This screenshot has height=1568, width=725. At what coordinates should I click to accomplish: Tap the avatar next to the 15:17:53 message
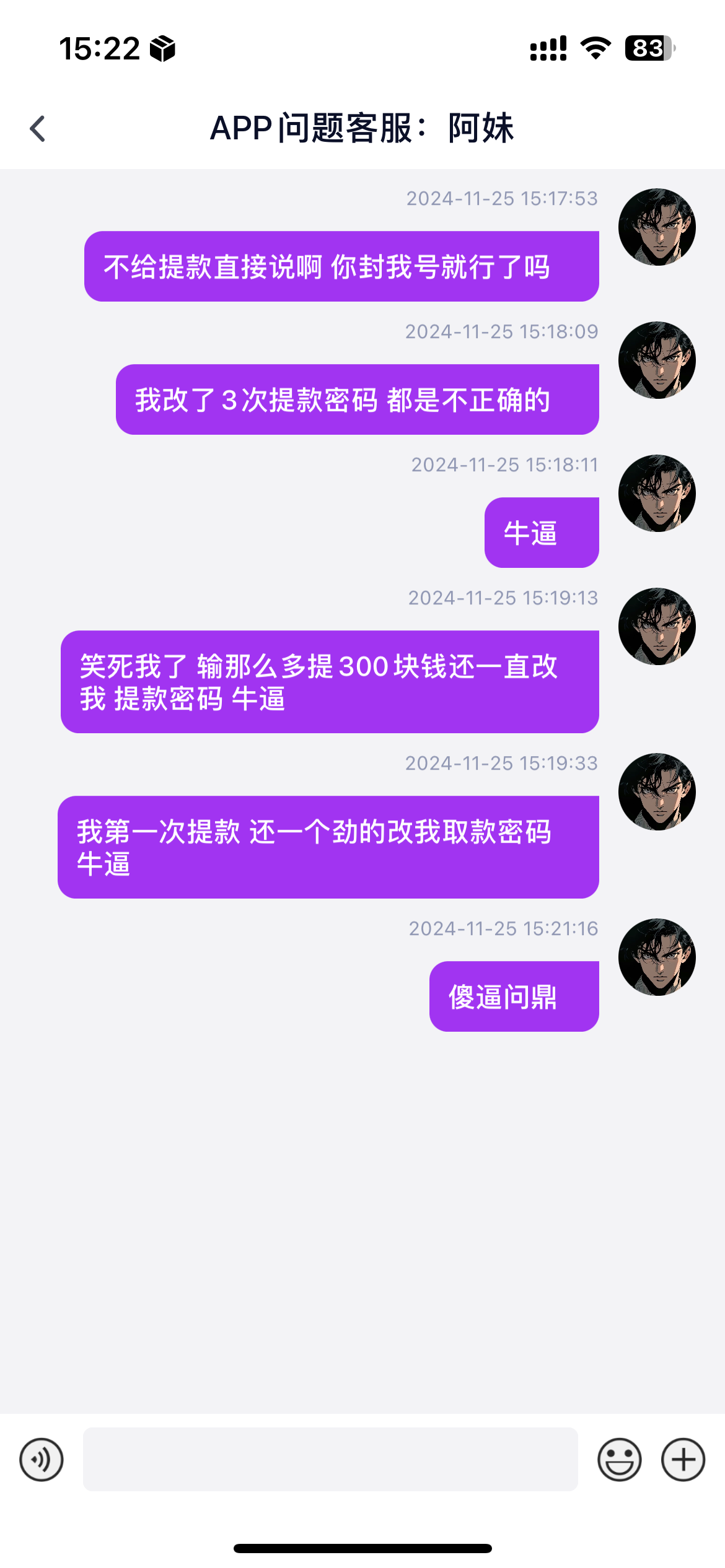[x=657, y=227]
